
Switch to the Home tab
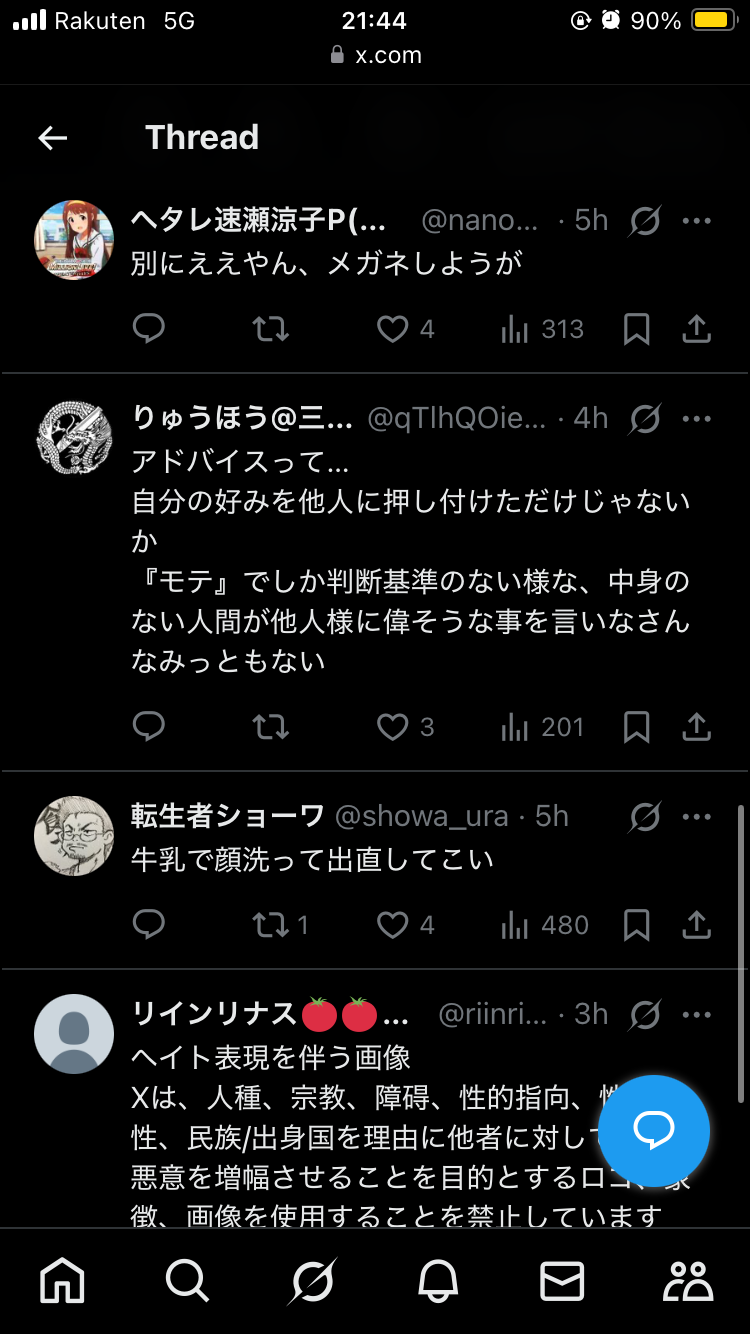coord(62,1280)
